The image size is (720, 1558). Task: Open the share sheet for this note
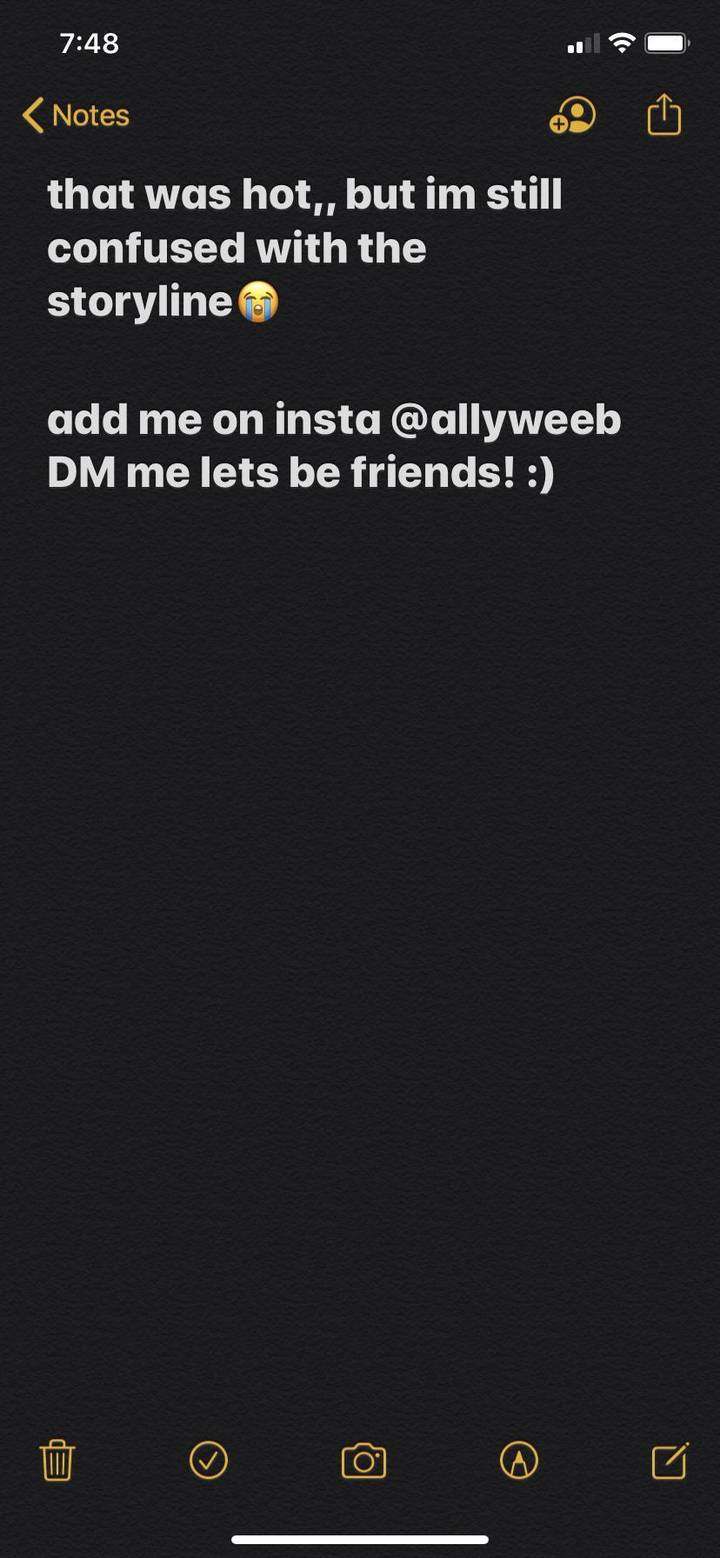pos(664,115)
